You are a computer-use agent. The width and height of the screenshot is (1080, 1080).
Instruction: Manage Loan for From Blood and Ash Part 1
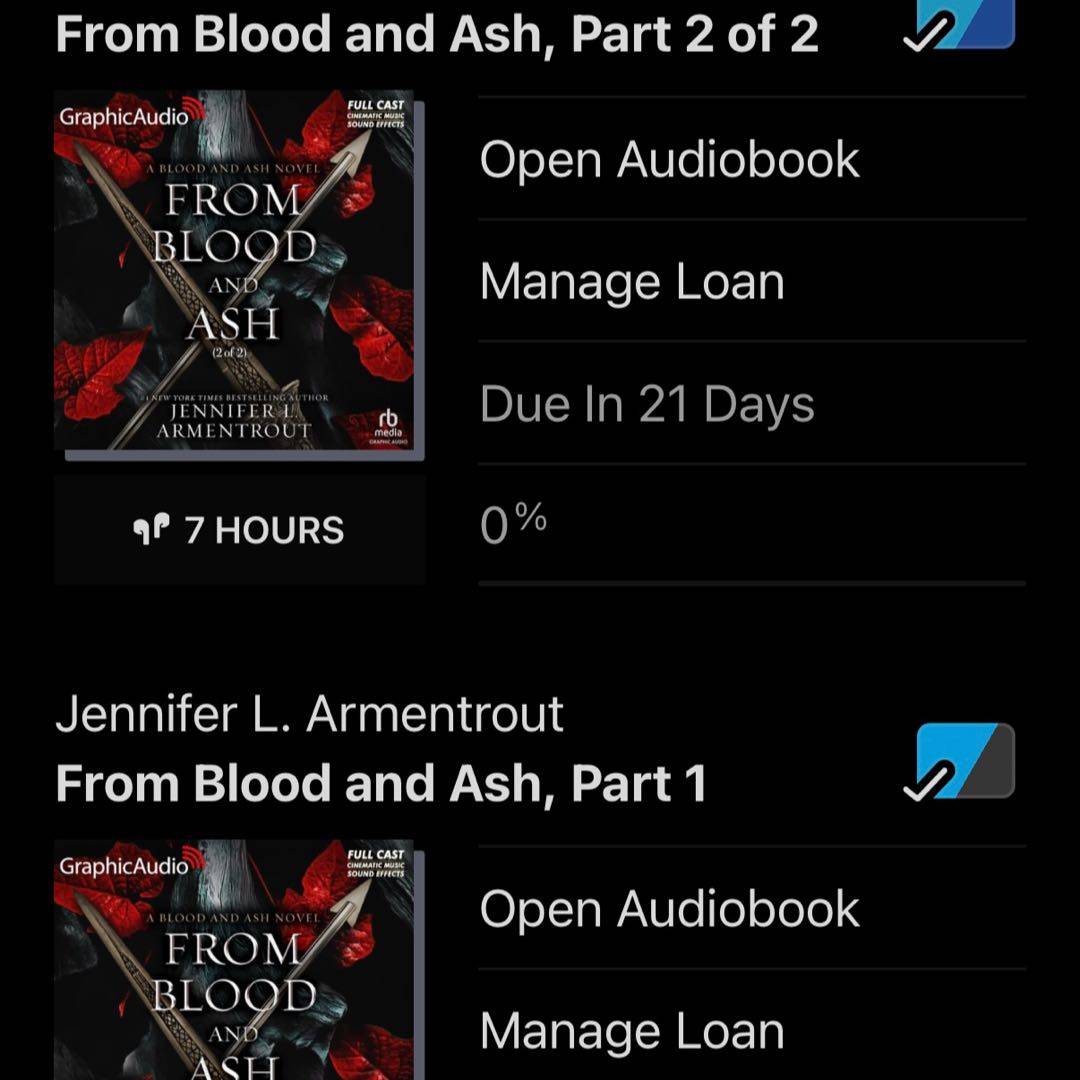pyautogui.click(x=632, y=1031)
